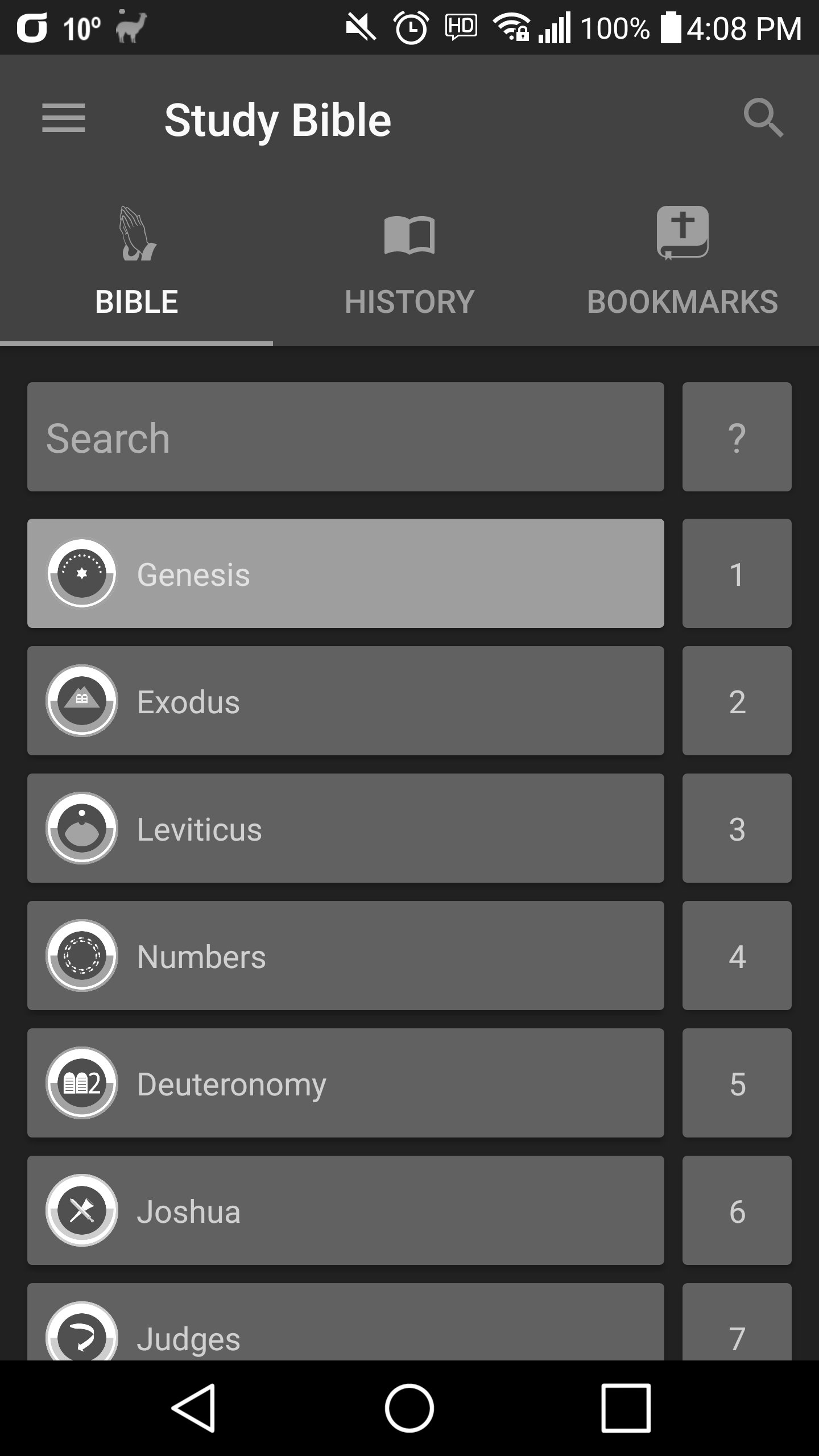This screenshot has height=1456, width=819.
Task: Open the book of Deuteronomy
Action: point(345,1083)
